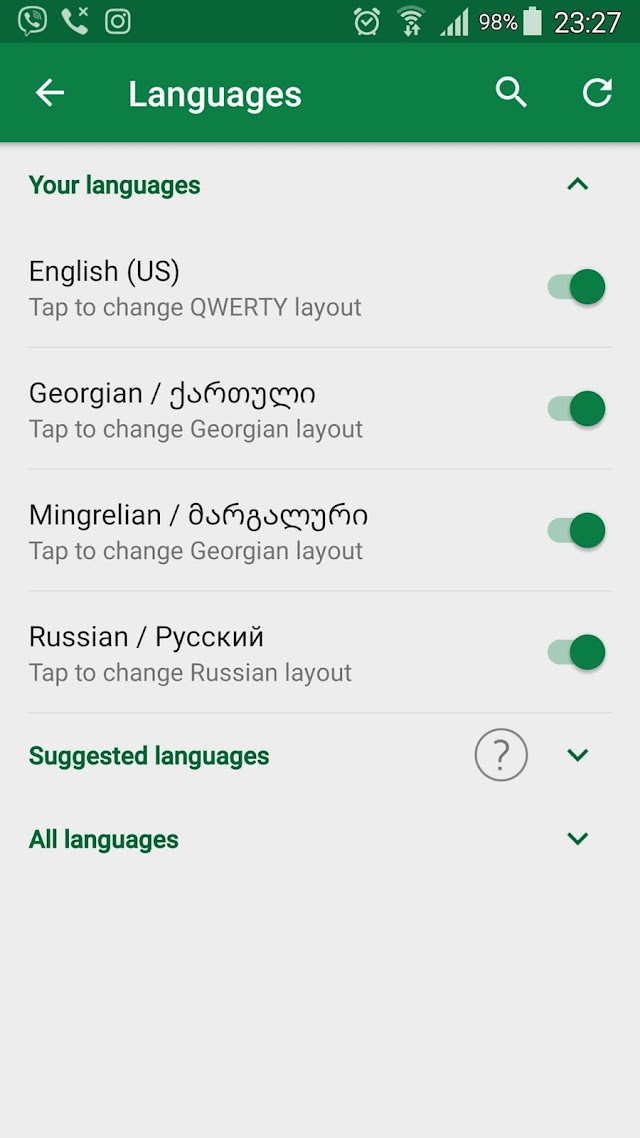Screen dimensions: 640x1138
Task: Expand the All languages section
Action: click(x=577, y=839)
